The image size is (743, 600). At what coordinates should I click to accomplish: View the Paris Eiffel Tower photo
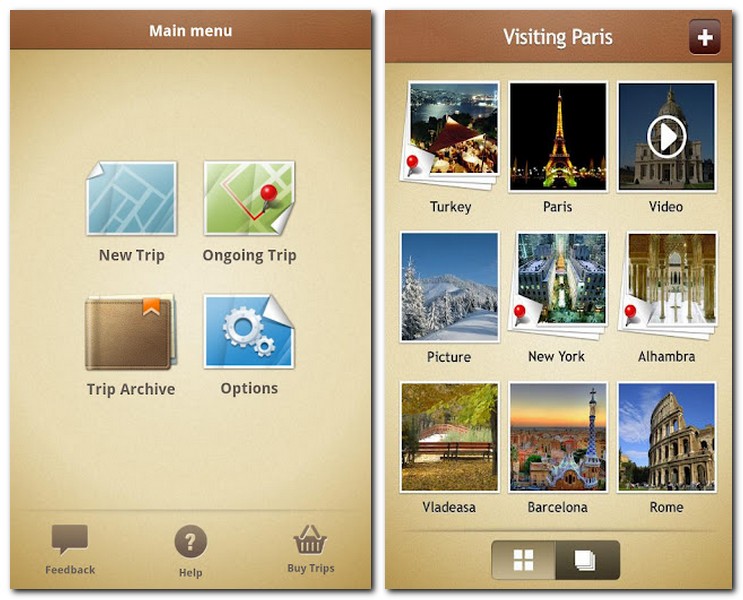[x=558, y=136]
